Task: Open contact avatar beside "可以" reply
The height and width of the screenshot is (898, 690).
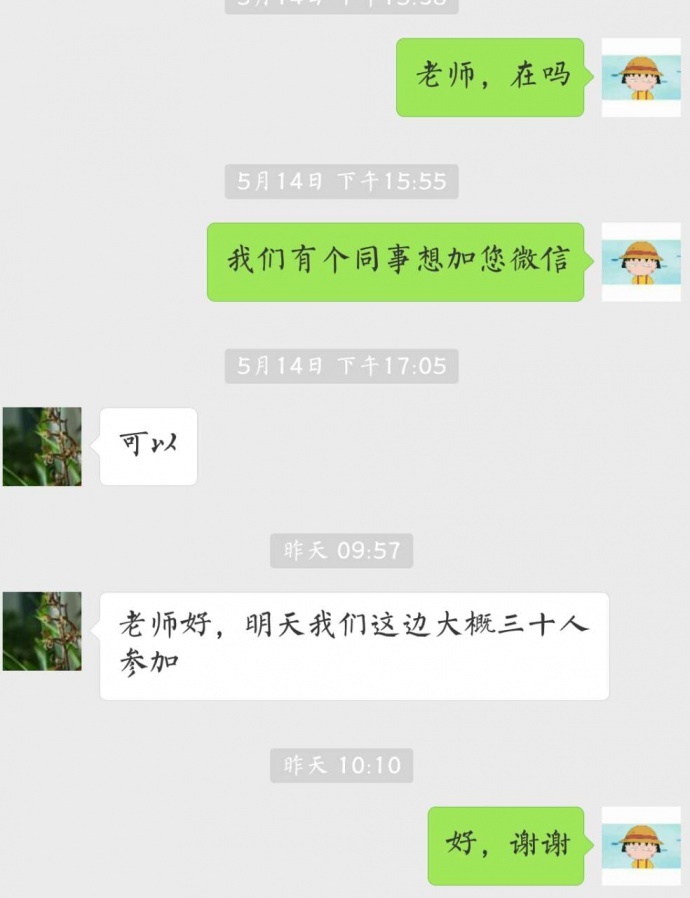Action: coord(42,447)
